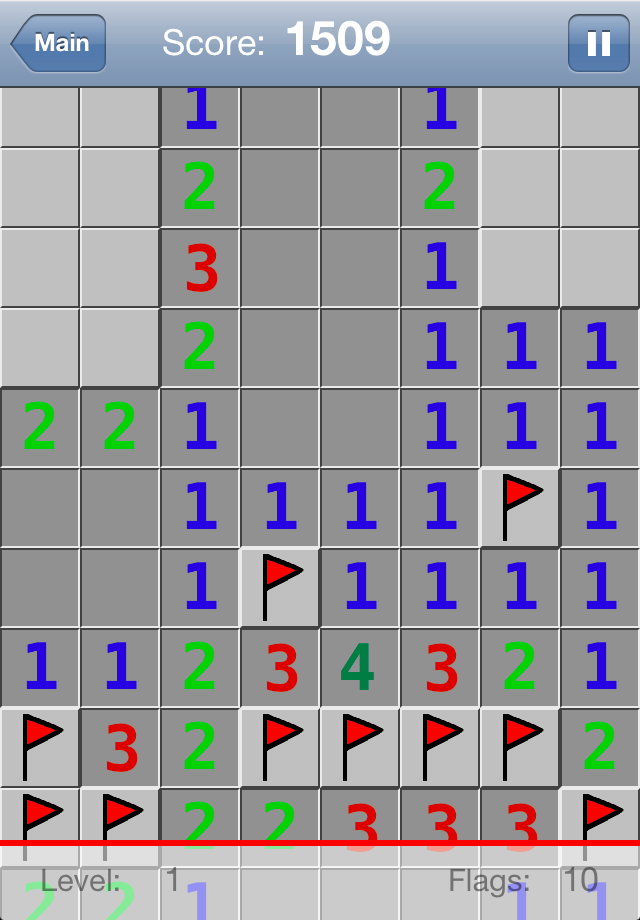Tap the flagged cell directly above the red 3 beside green 4
The width and height of the screenshot is (640, 920).
coord(280,587)
